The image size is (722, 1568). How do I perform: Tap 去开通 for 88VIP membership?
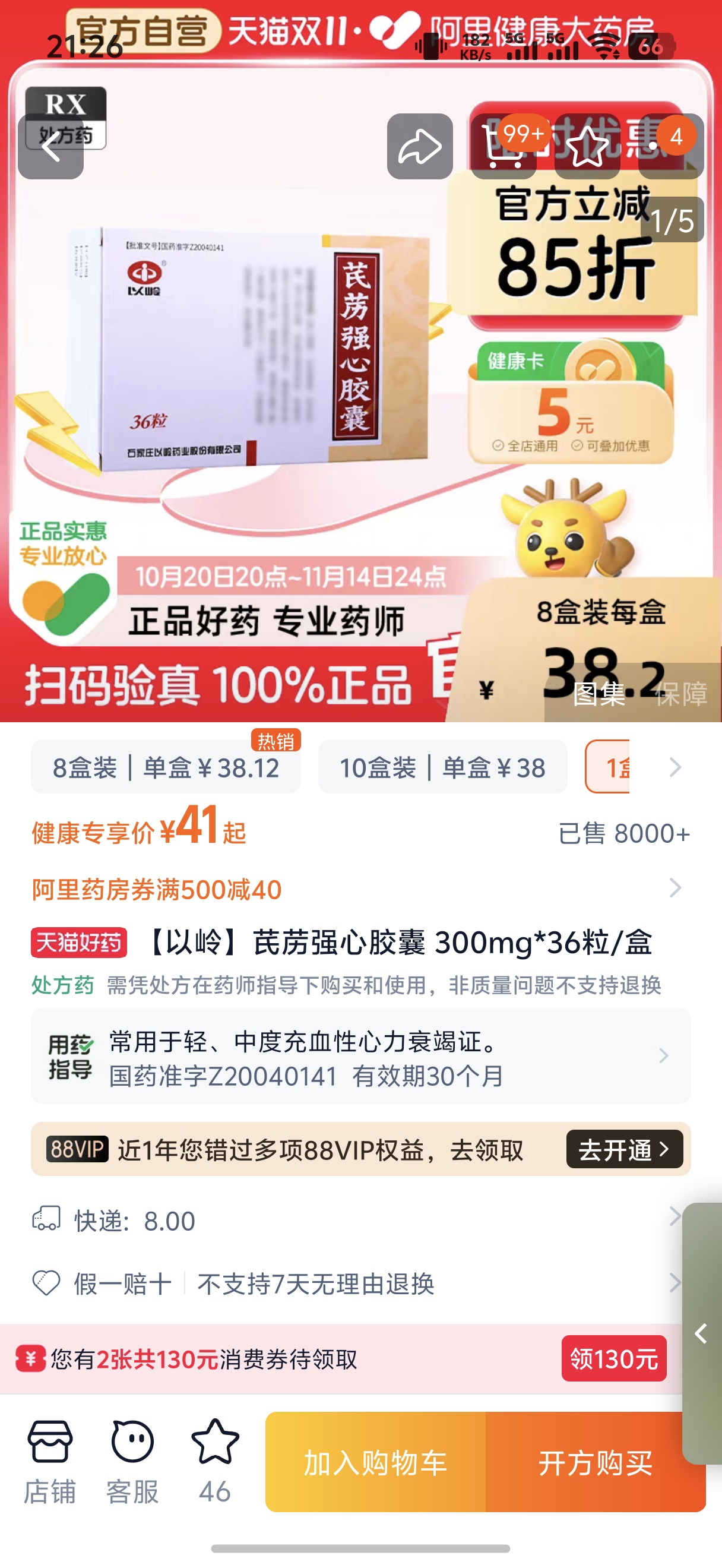624,1149
